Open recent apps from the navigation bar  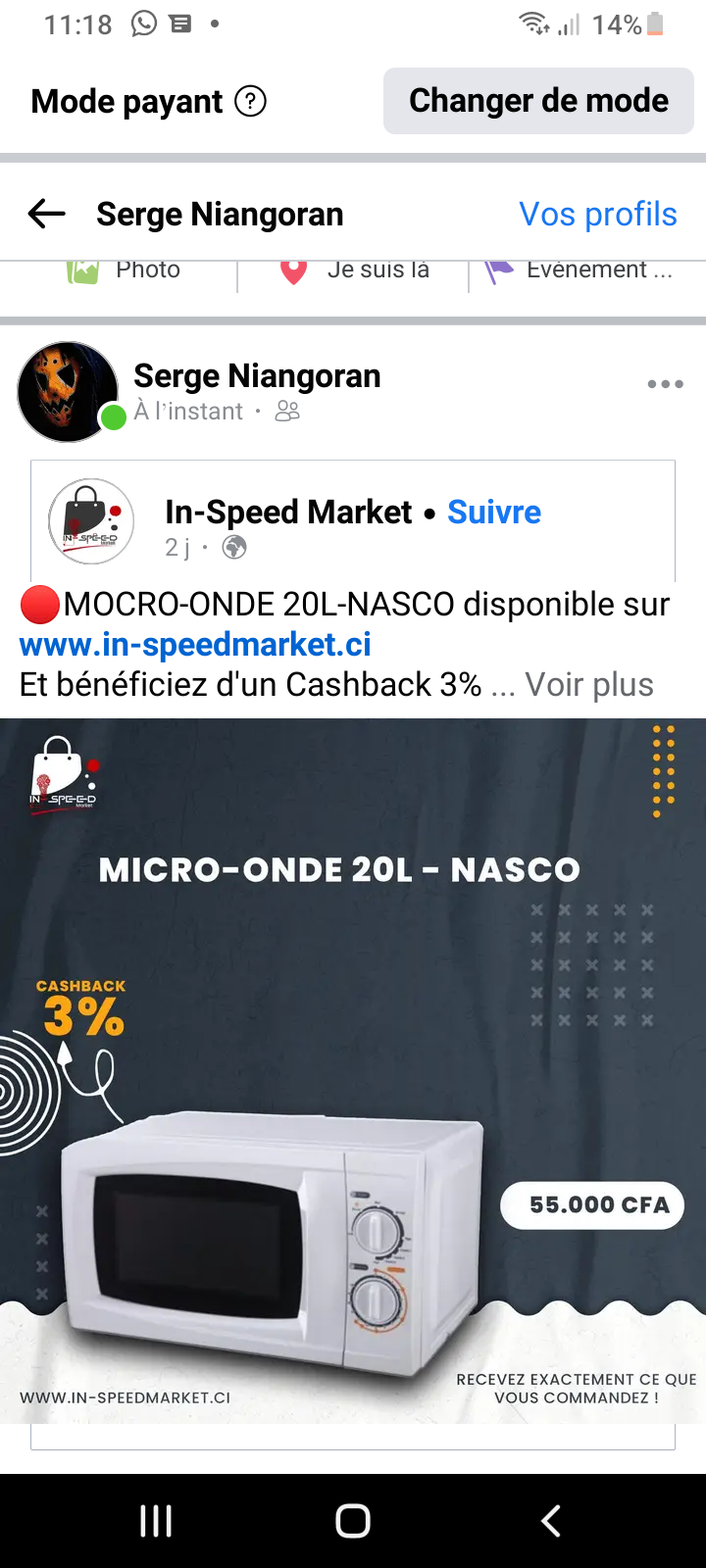point(156,1521)
